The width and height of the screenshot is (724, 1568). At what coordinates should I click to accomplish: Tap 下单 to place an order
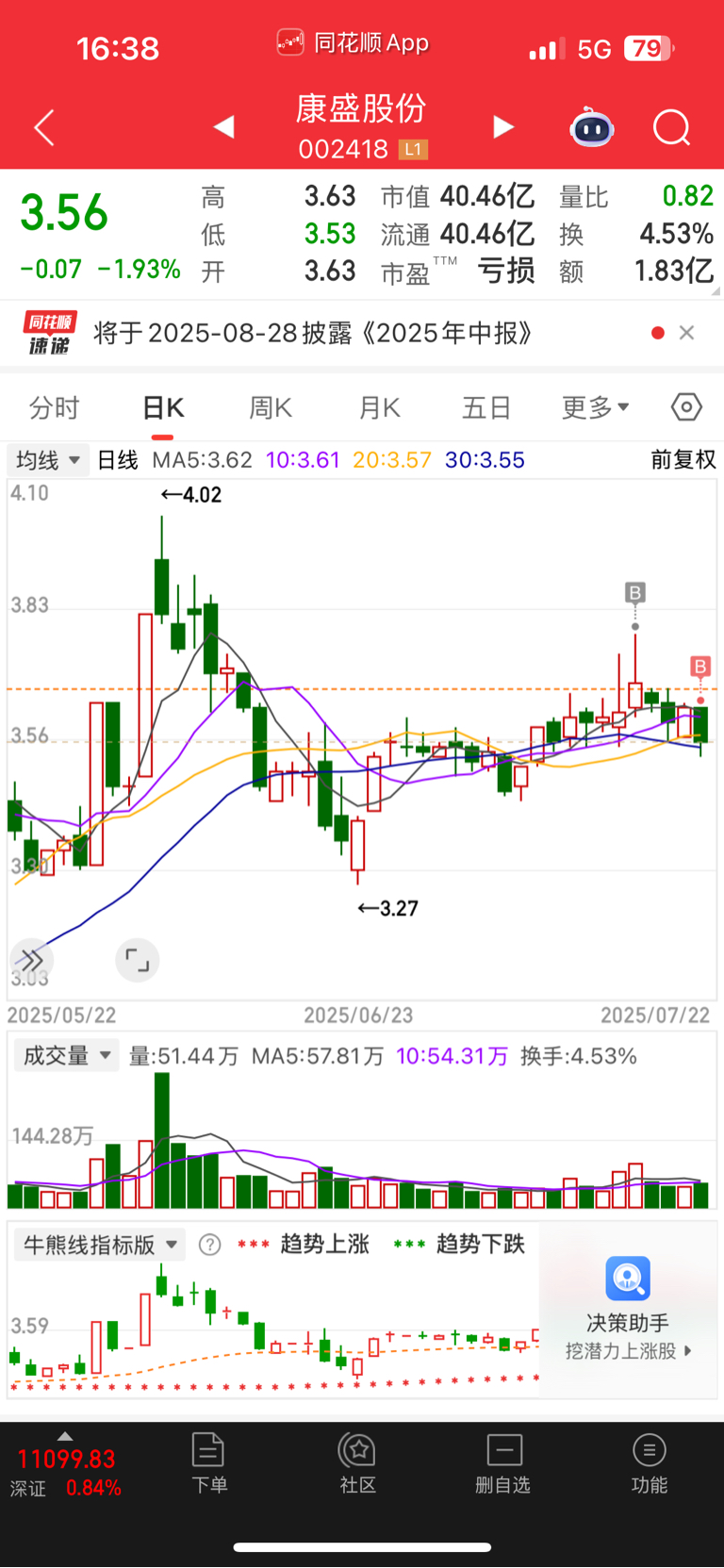pyautogui.click(x=208, y=1462)
